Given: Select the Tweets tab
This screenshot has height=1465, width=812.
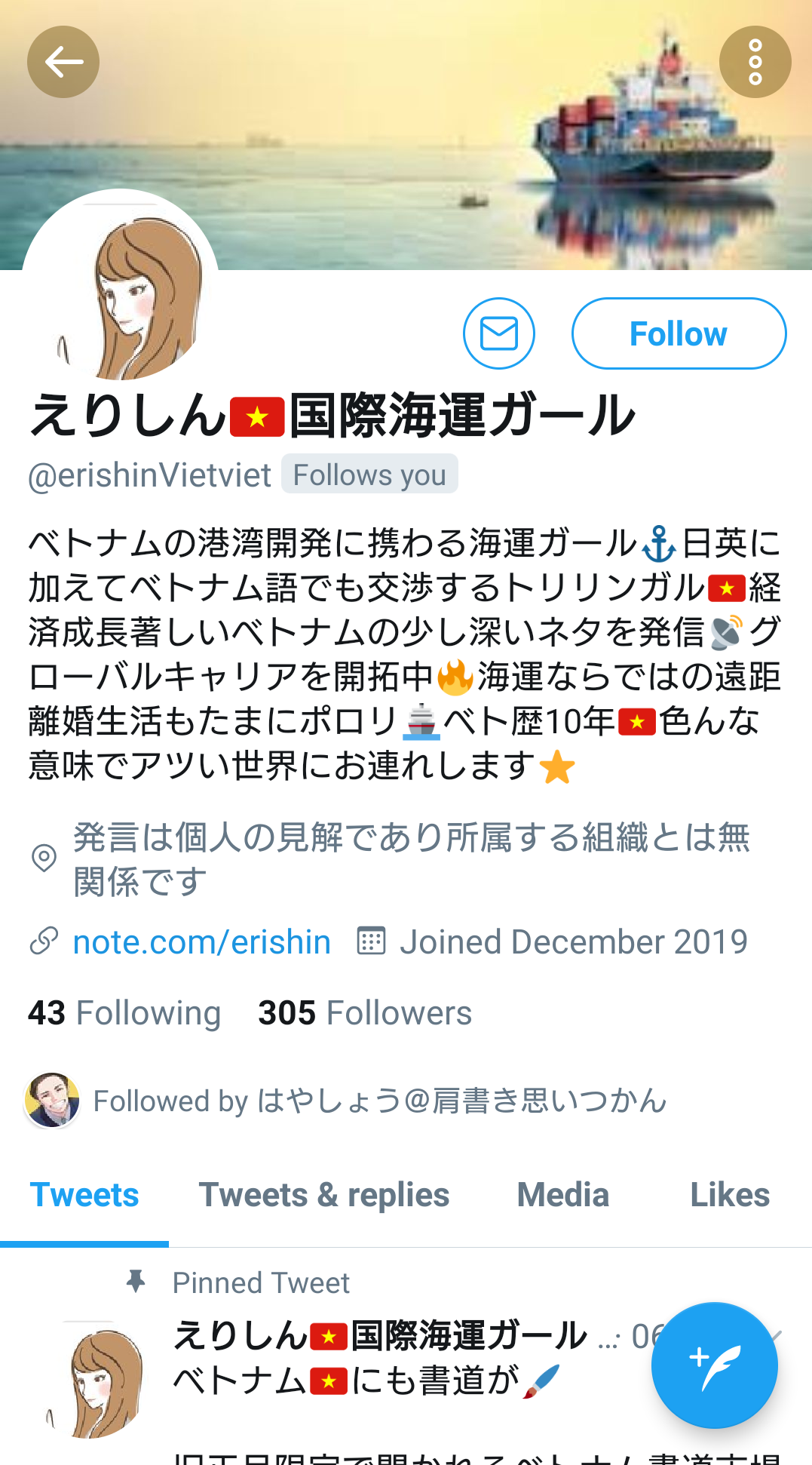Looking at the screenshot, I should tap(84, 1195).
